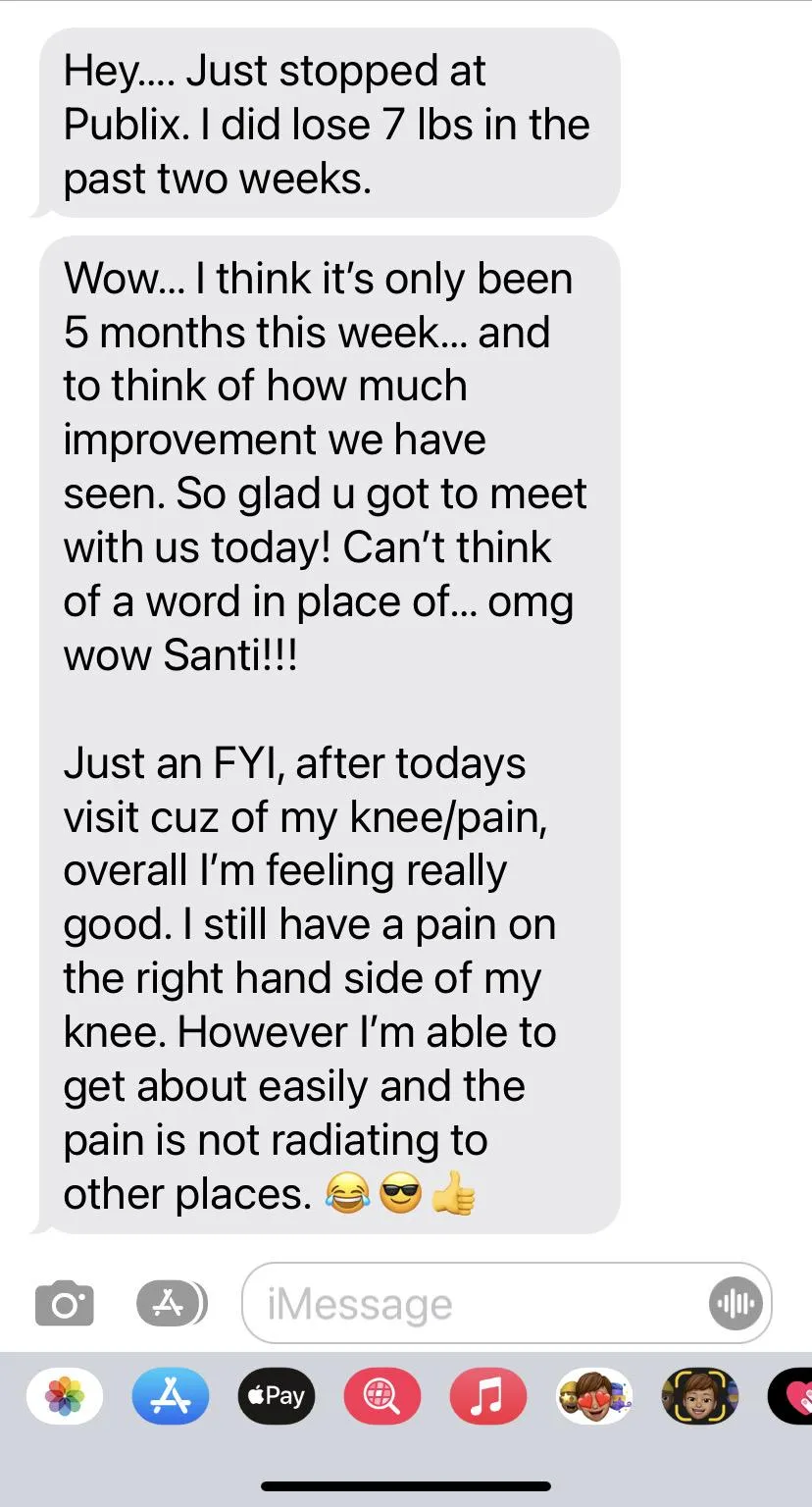This screenshot has height=1507, width=812.
Task: Open the Memoji stickers app
Action: [593, 1396]
